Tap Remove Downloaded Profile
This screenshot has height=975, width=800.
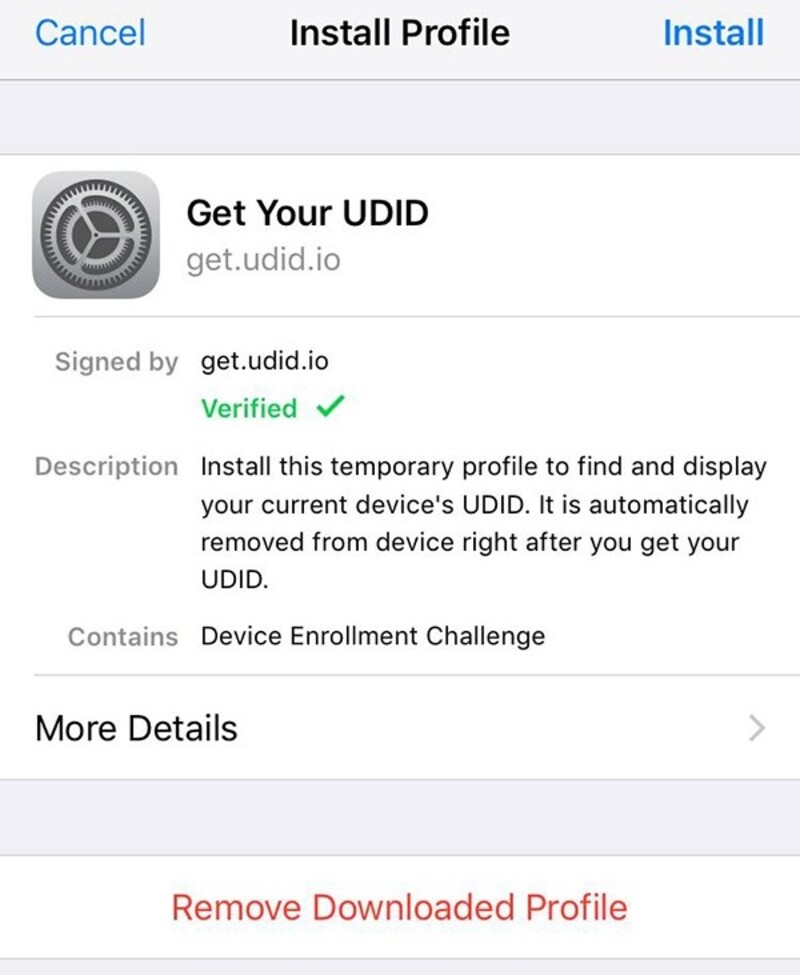click(x=399, y=907)
